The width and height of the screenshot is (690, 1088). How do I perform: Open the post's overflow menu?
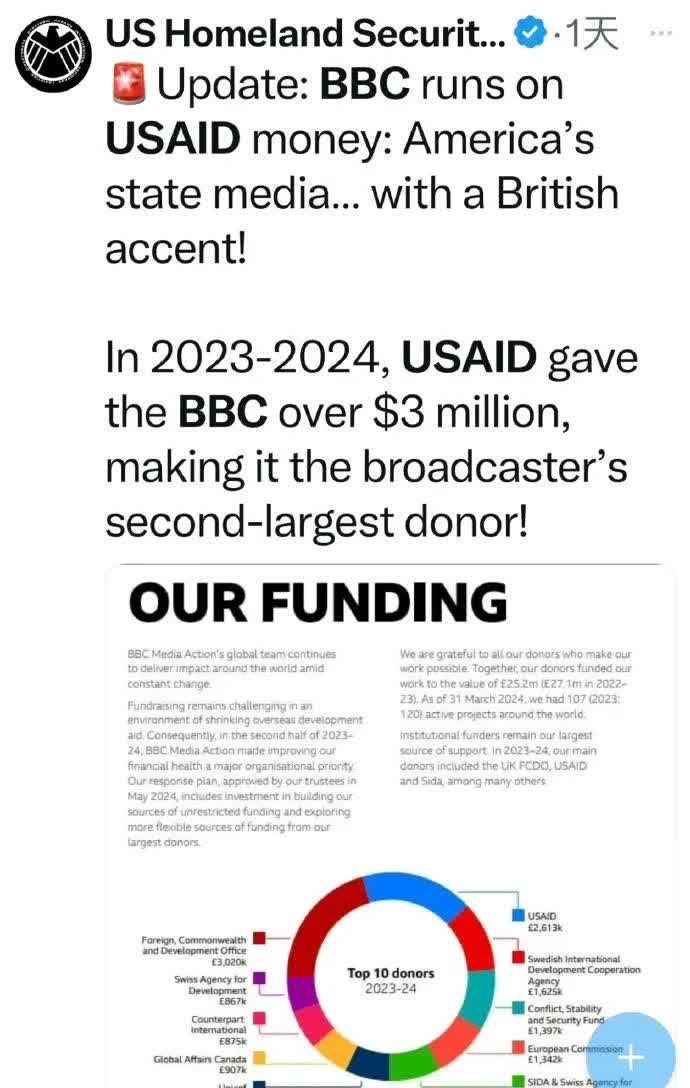(x=661, y=34)
